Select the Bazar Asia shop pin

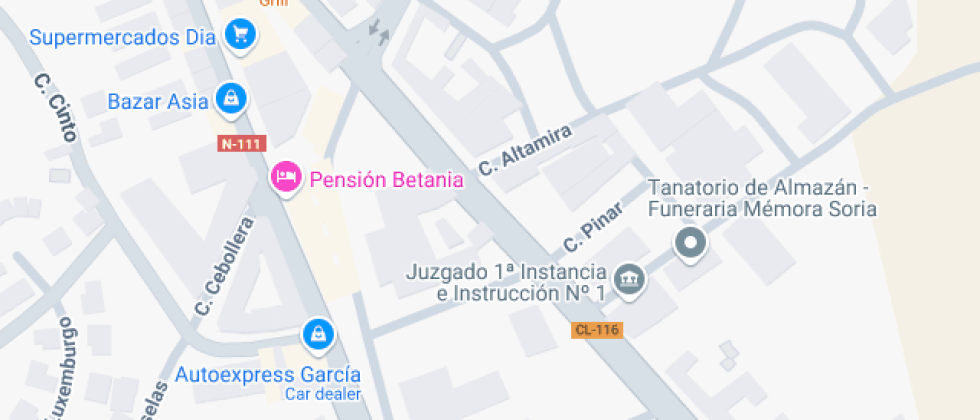231,98
